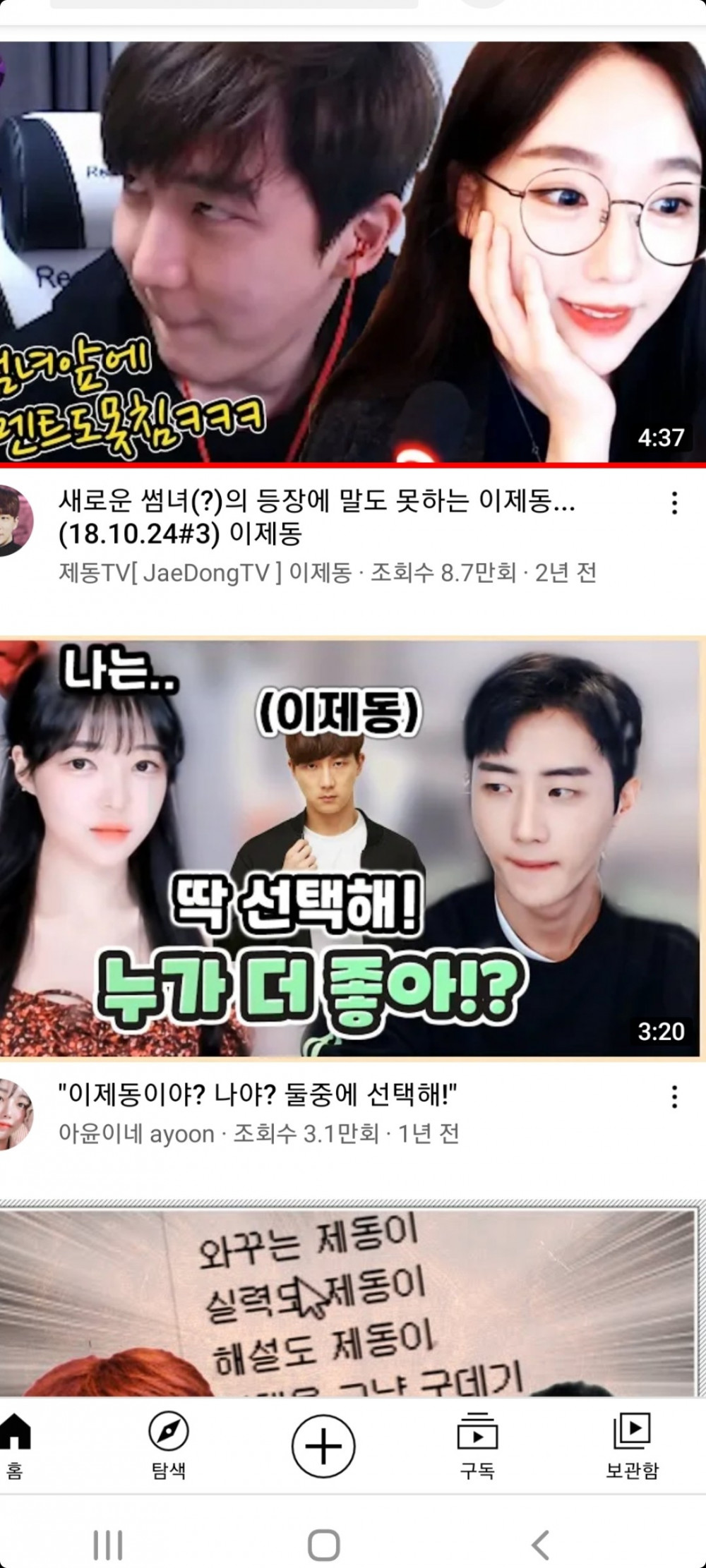
Task: Open 제동TV channel avatar
Action: point(14,521)
